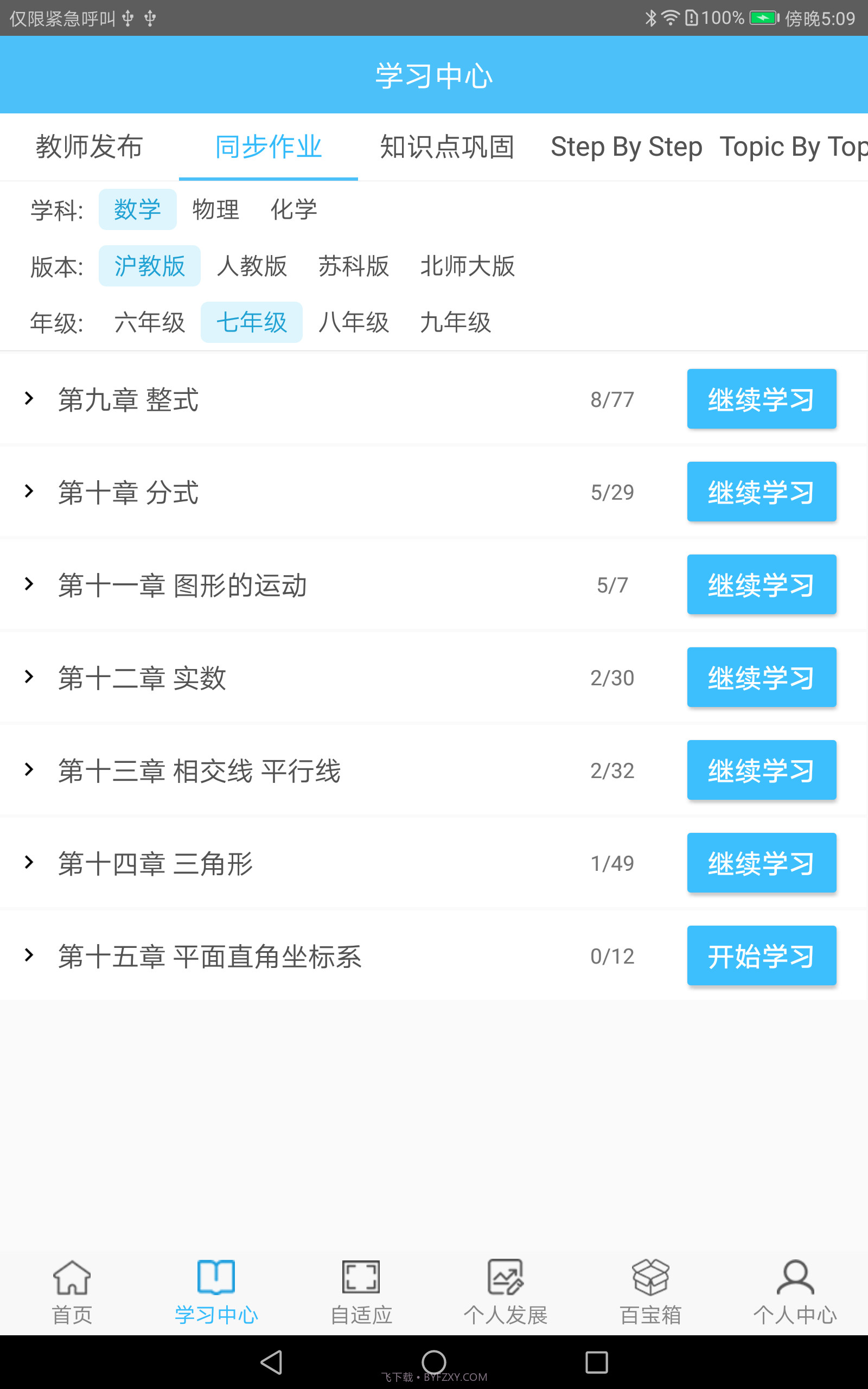Tap the Android recent apps square button

pos(596,1363)
